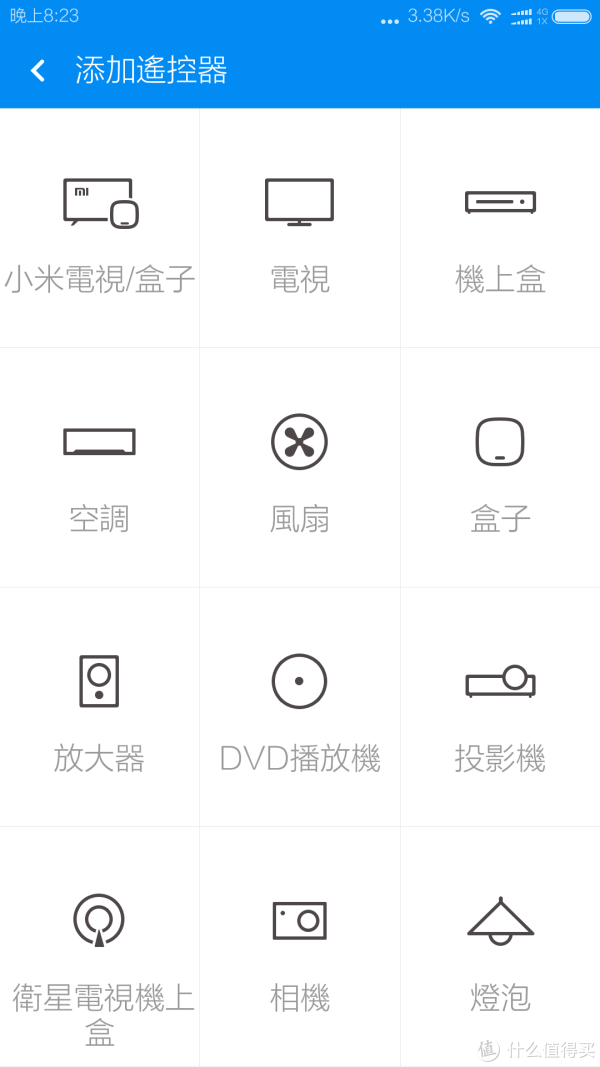This screenshot has height=1067, width=600.
Task: Go back from 添加遙控器 screen
Action: (38, 71)
